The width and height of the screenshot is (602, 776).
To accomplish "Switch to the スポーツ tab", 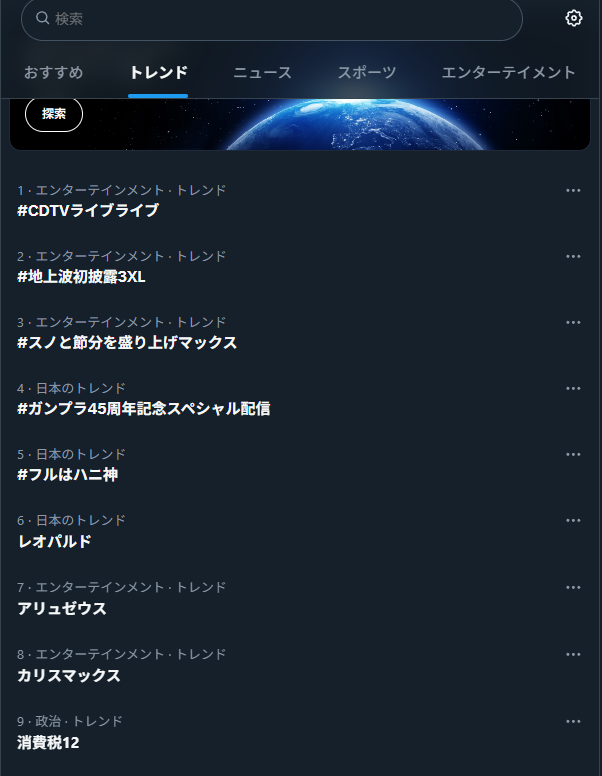I will (366, 73).
